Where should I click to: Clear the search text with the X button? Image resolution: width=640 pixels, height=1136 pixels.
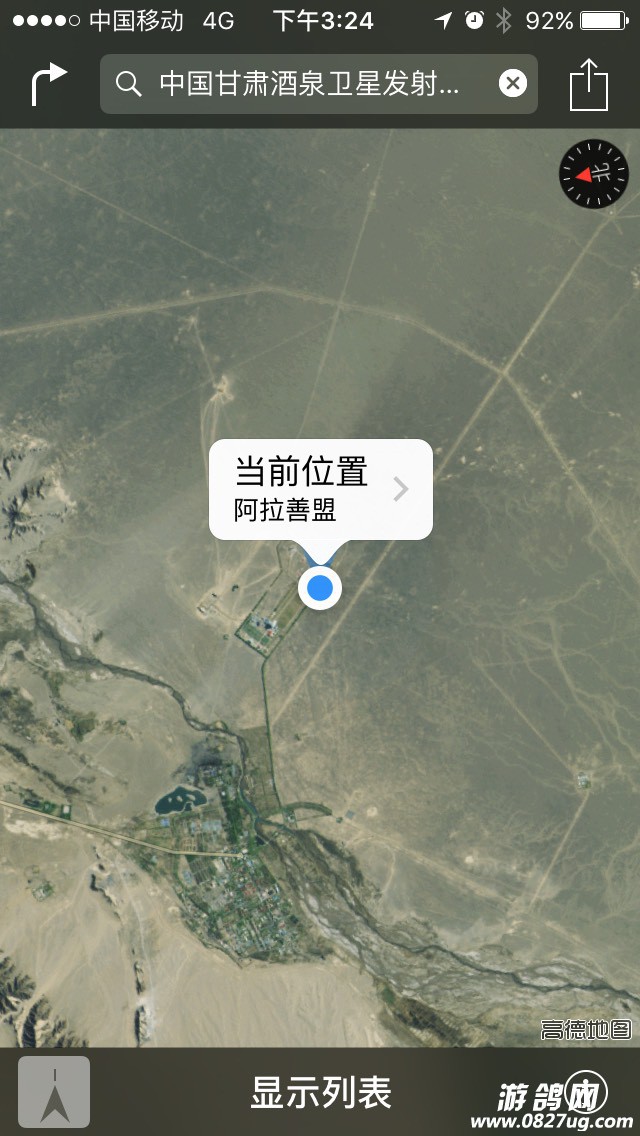click(513, 83)
